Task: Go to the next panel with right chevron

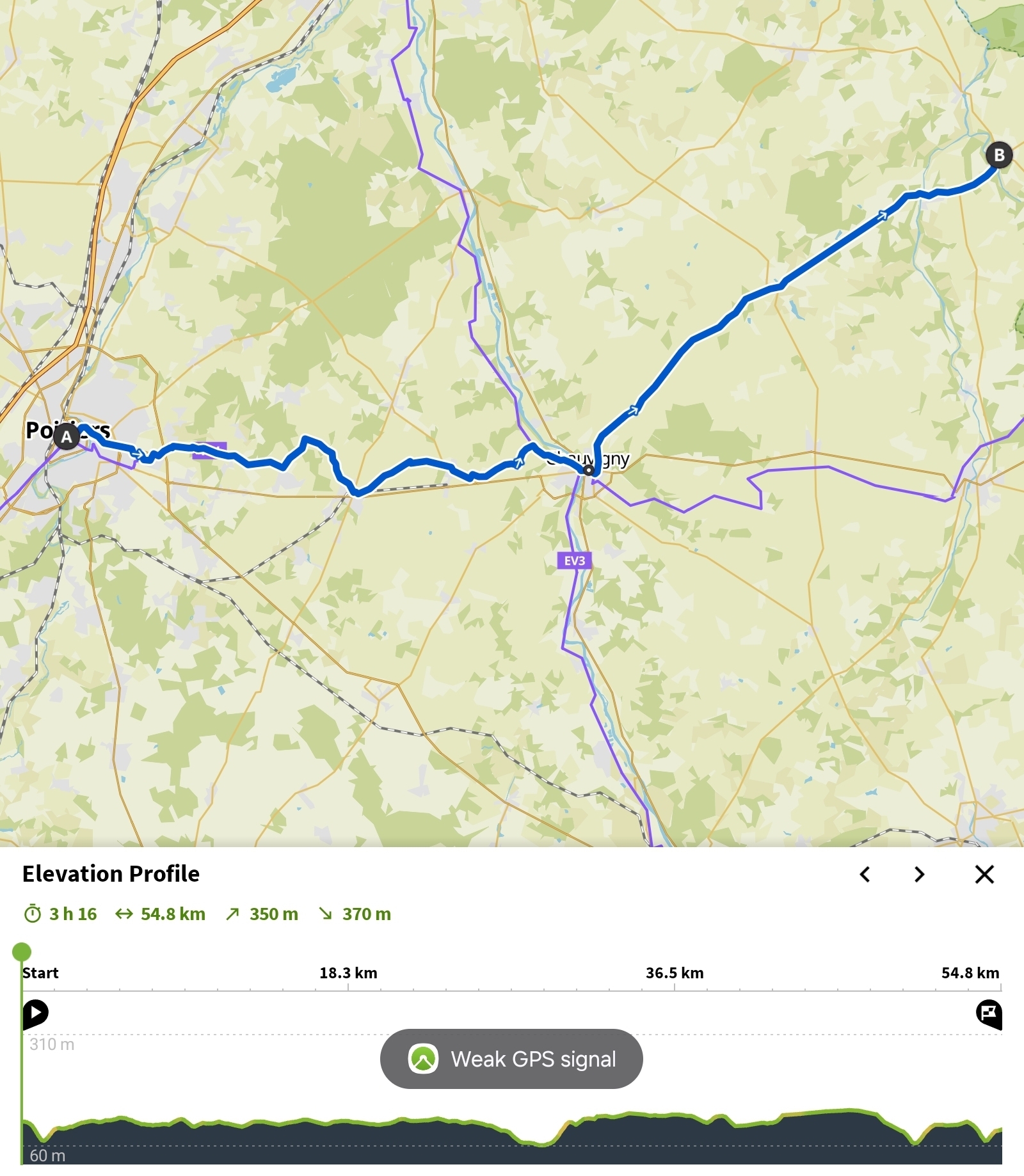Action: coord(920,874)
